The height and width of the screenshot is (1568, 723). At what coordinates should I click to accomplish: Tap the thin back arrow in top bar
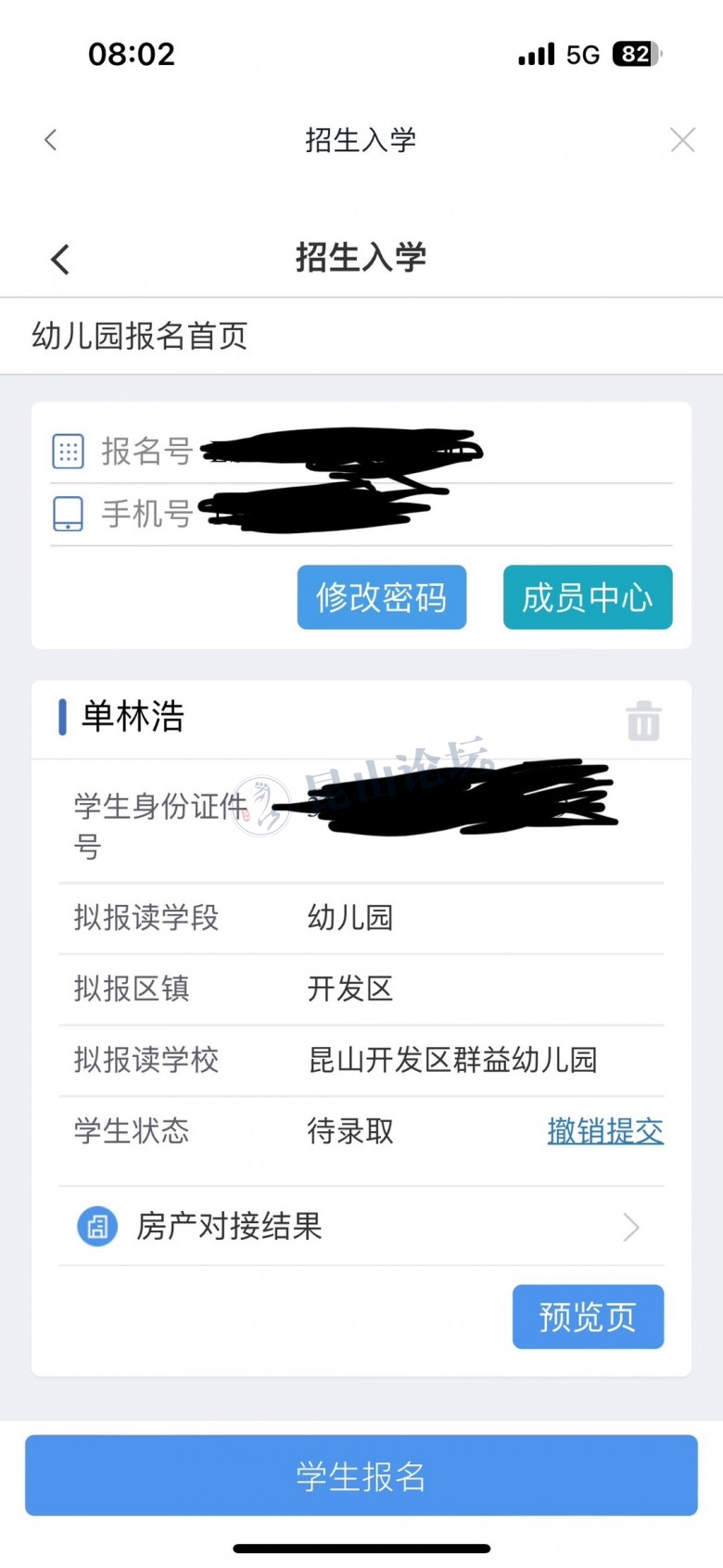coord(51,140)
